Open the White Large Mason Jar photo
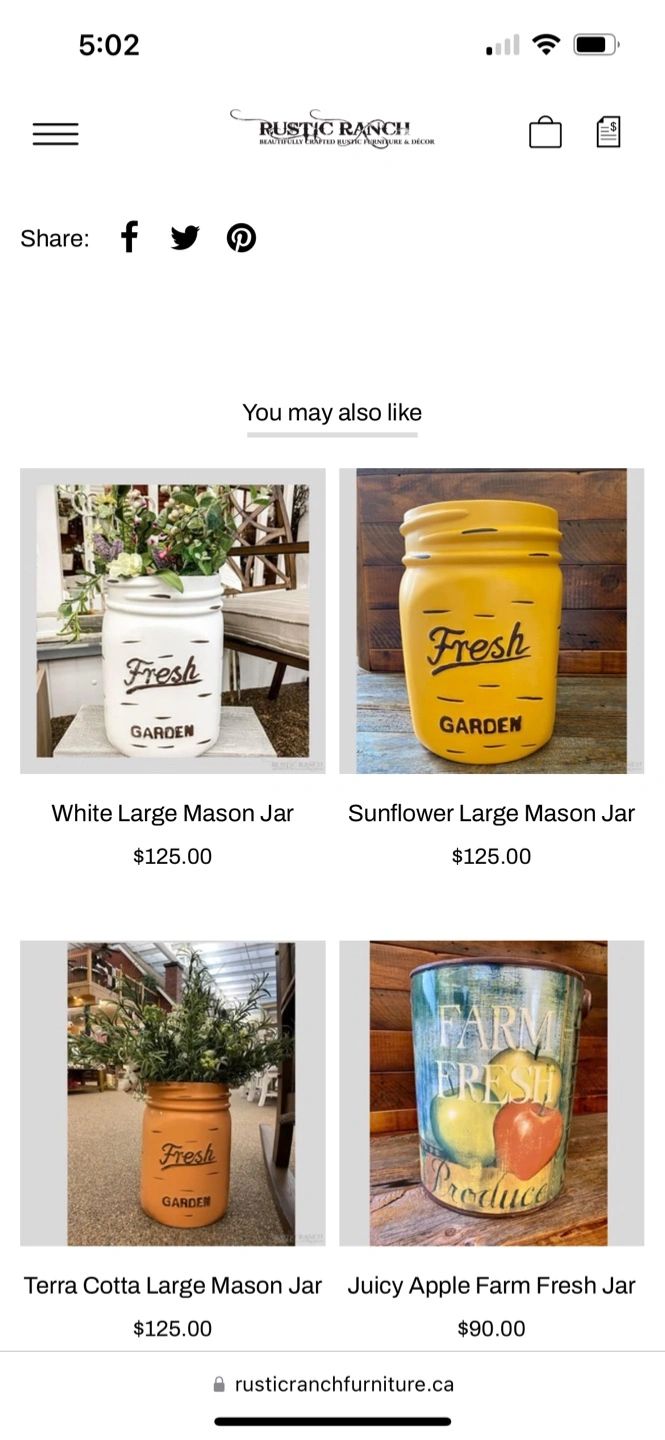Screen dimensions: 665x1440 173,621
